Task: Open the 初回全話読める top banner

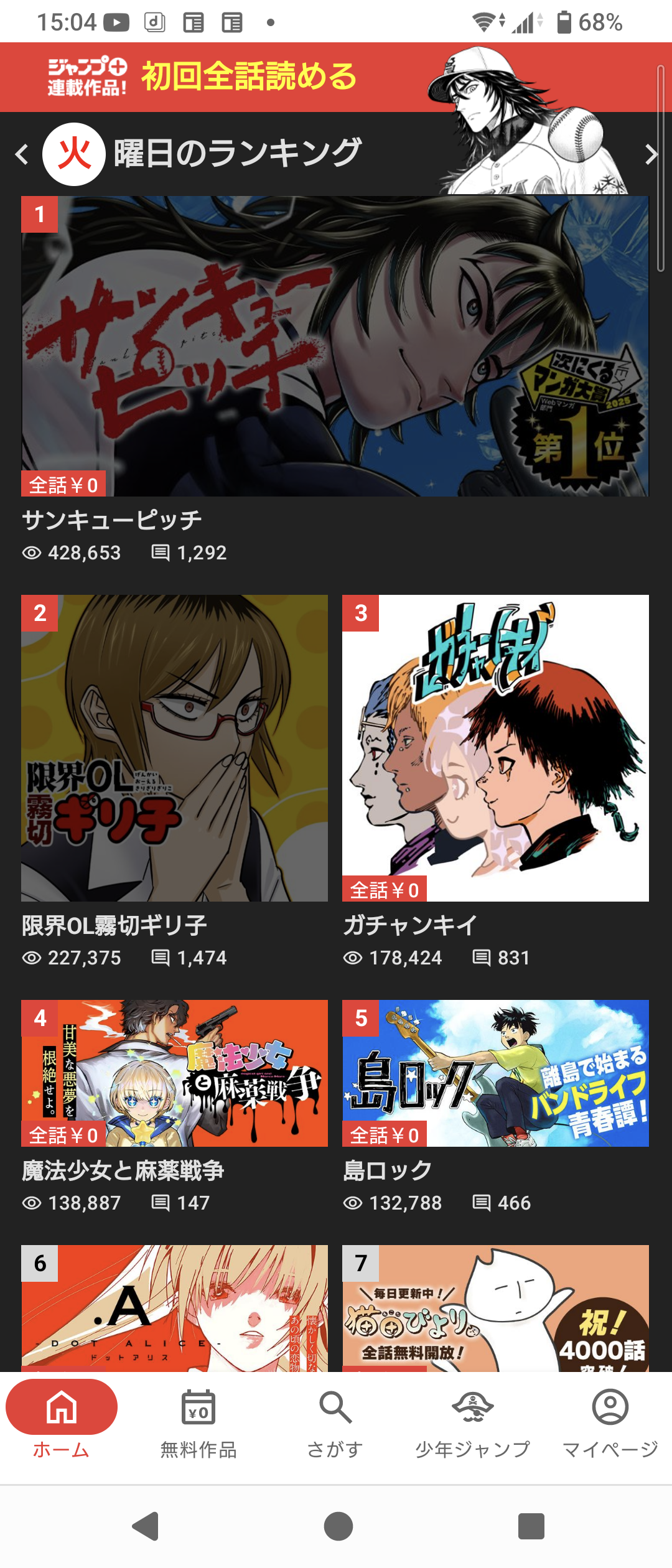Action: pyautogui.click(x=249, y=77)
